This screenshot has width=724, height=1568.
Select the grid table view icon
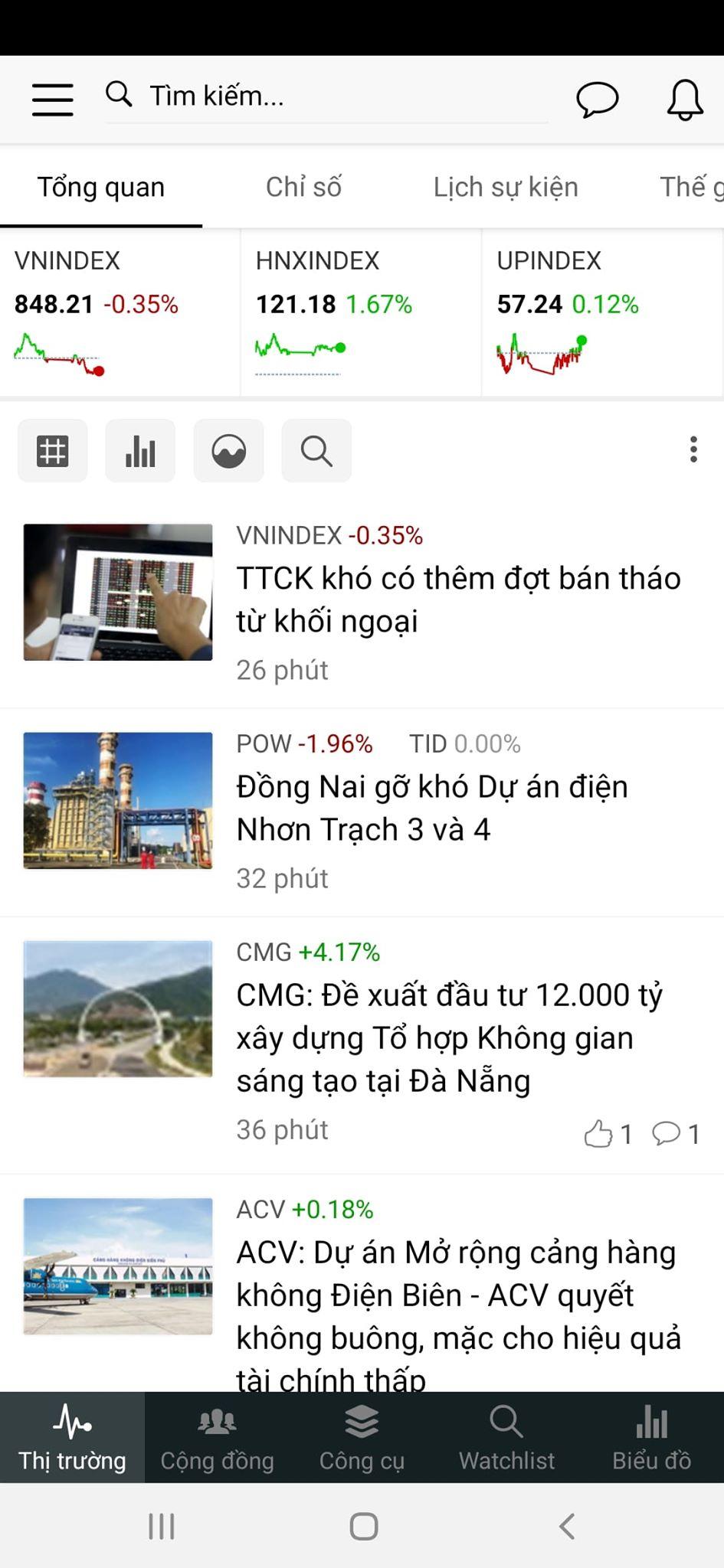tap(53, 451)
